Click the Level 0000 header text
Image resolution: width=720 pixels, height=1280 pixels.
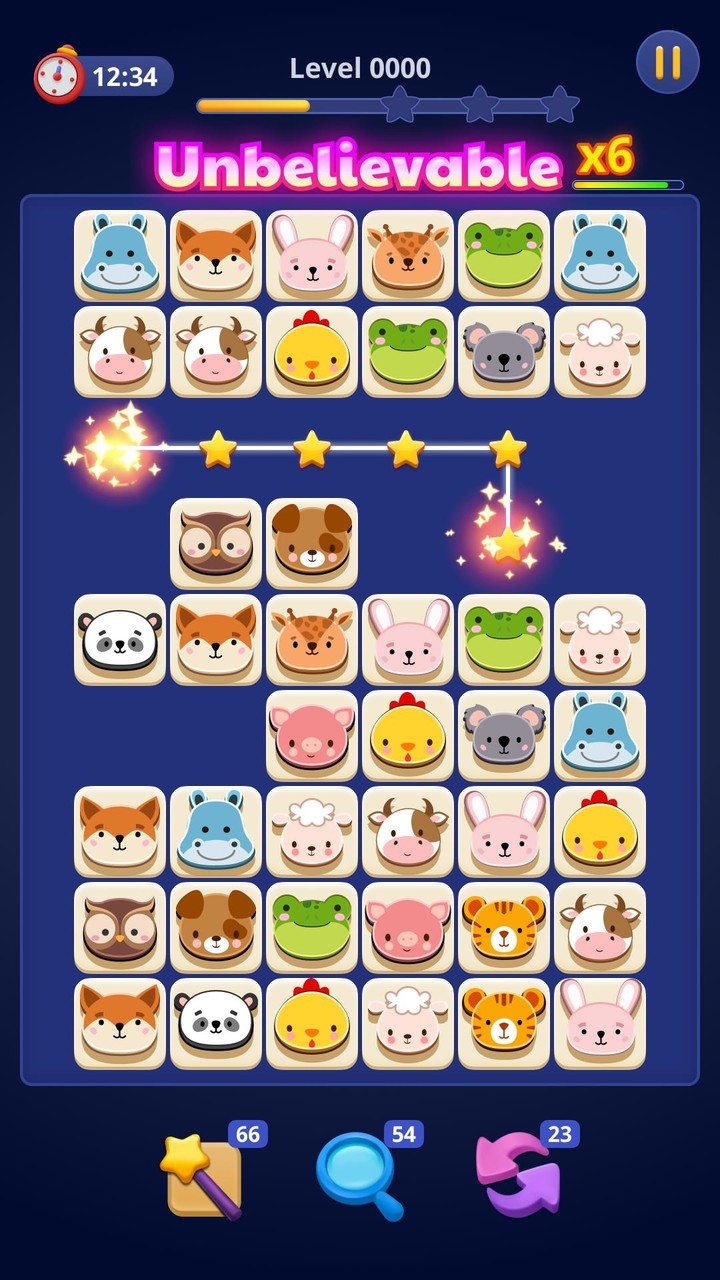(x=360, y=68)
